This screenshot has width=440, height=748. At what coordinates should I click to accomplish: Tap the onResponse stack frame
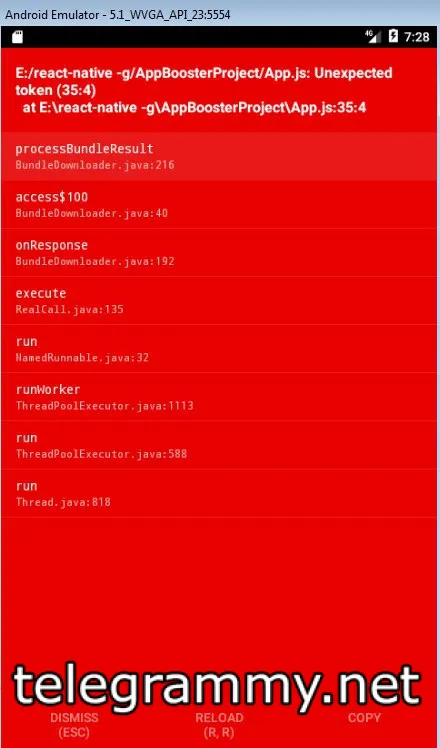(220, 253)
